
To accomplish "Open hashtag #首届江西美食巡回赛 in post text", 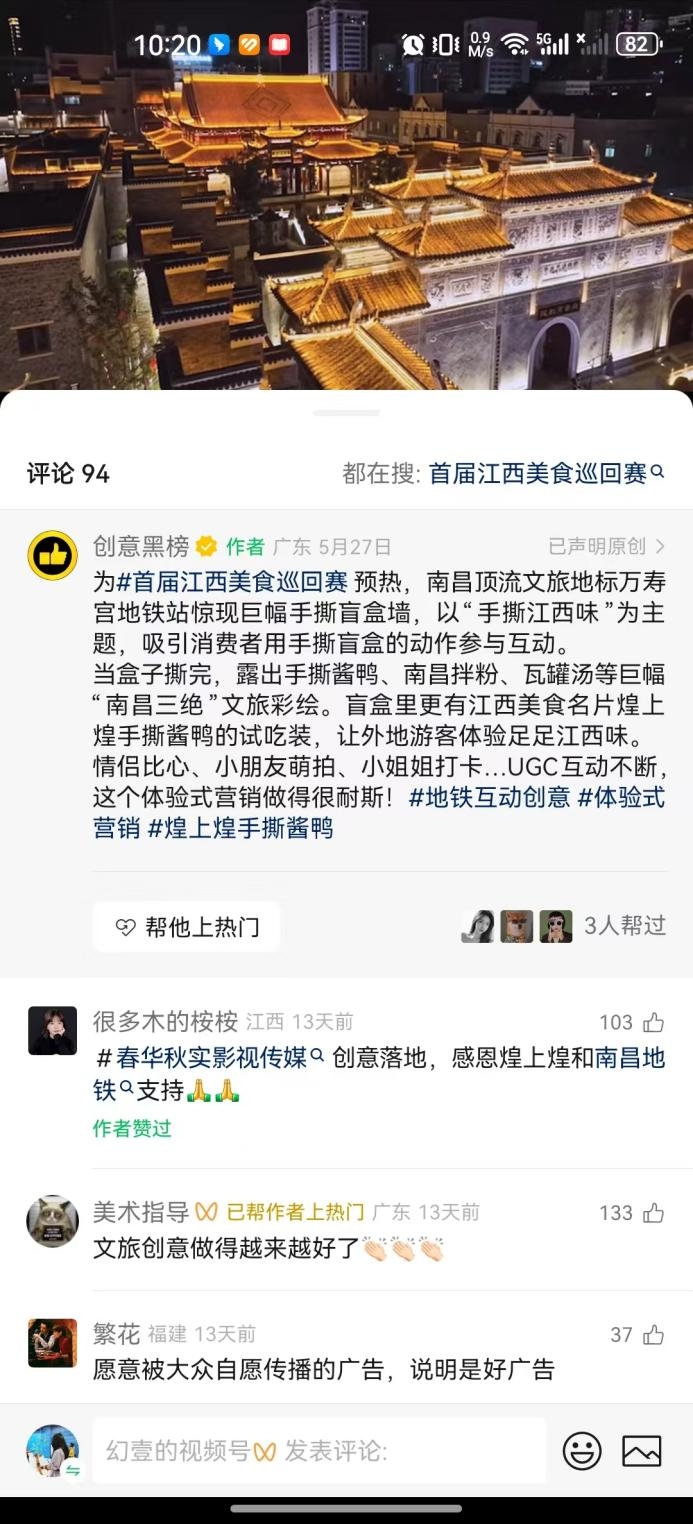I will (x=232, y=582).
